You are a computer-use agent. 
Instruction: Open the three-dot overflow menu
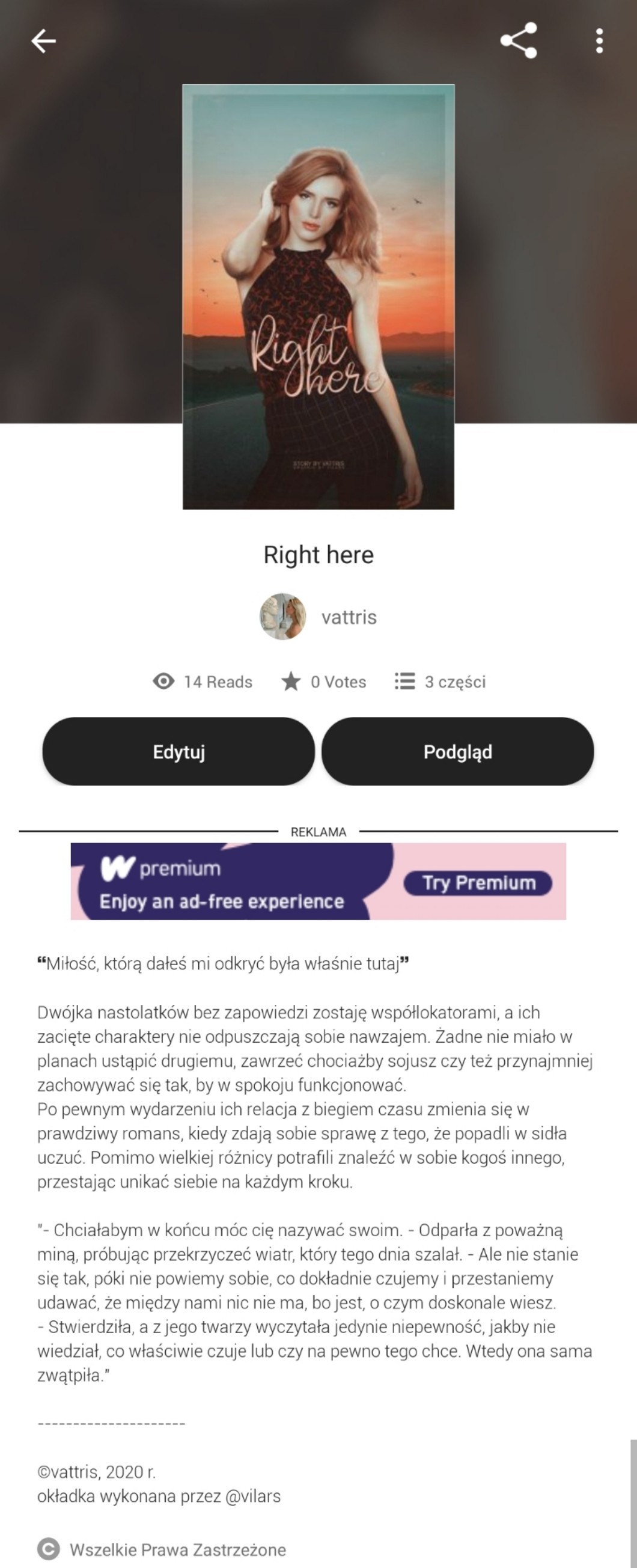tap(599, 41)
